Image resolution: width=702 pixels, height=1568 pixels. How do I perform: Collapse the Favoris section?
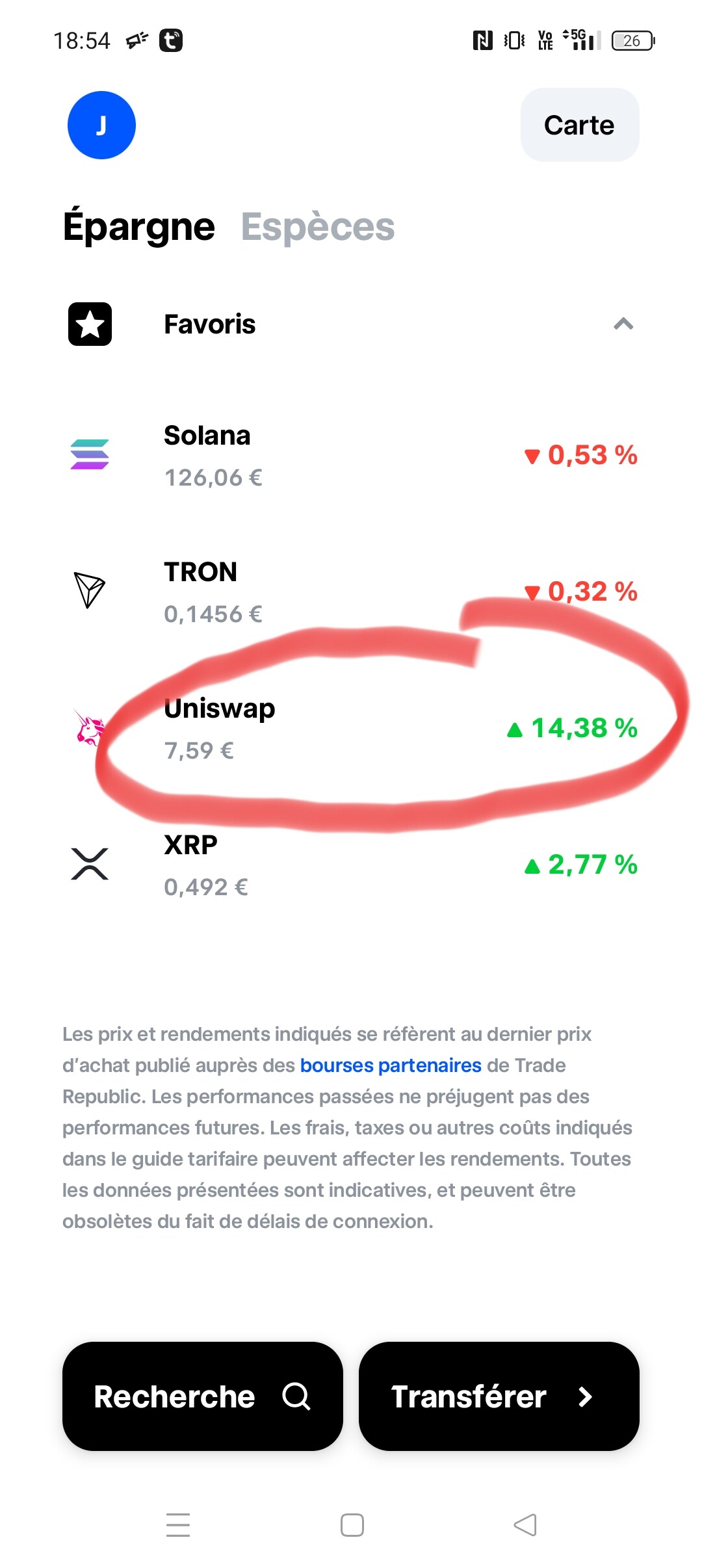click(623, 324)
